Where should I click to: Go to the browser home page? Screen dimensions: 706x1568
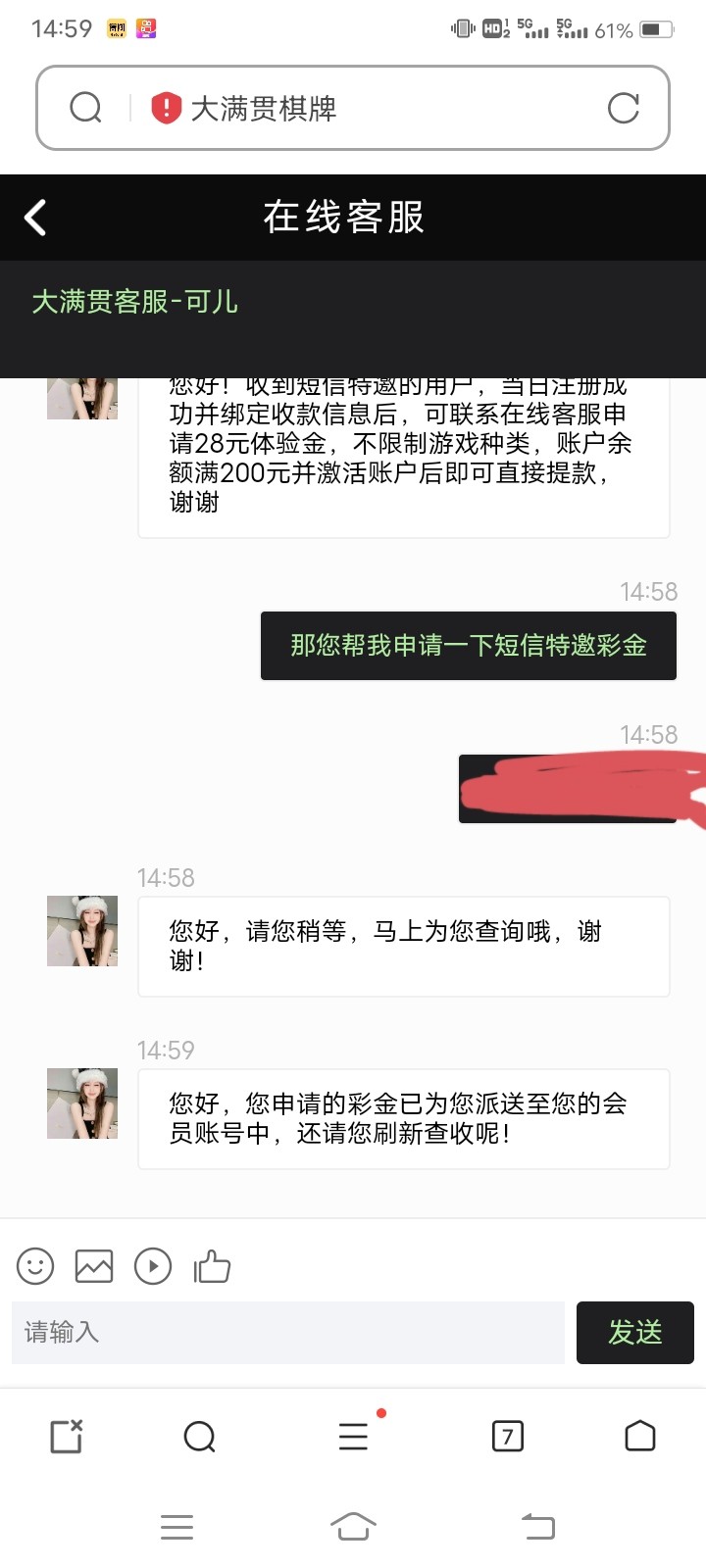click(x=639, y=1437)
